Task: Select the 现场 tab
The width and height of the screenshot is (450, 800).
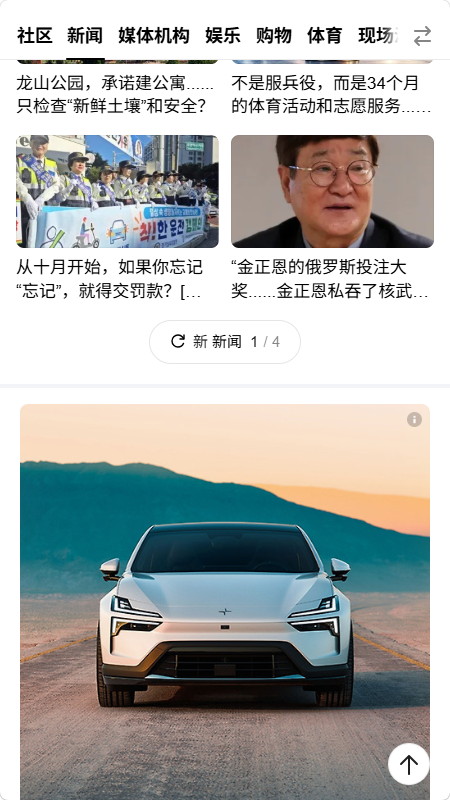Action: [x=378, y=36]
